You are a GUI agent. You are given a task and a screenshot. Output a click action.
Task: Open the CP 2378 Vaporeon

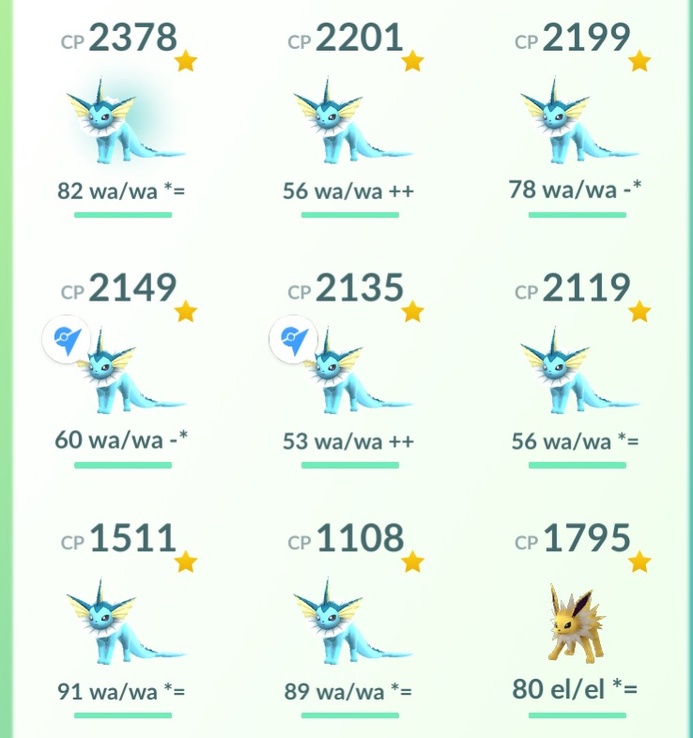click(x=122, y=125)
